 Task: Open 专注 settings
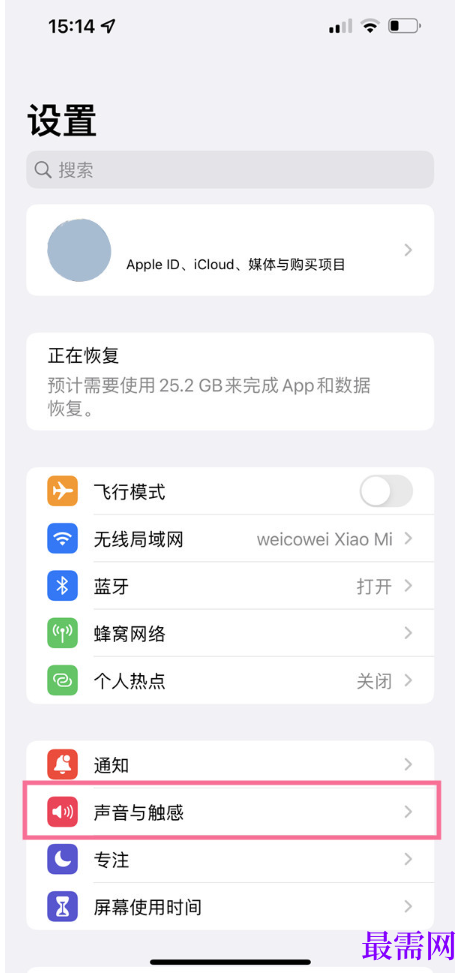(x=230, y=860)
